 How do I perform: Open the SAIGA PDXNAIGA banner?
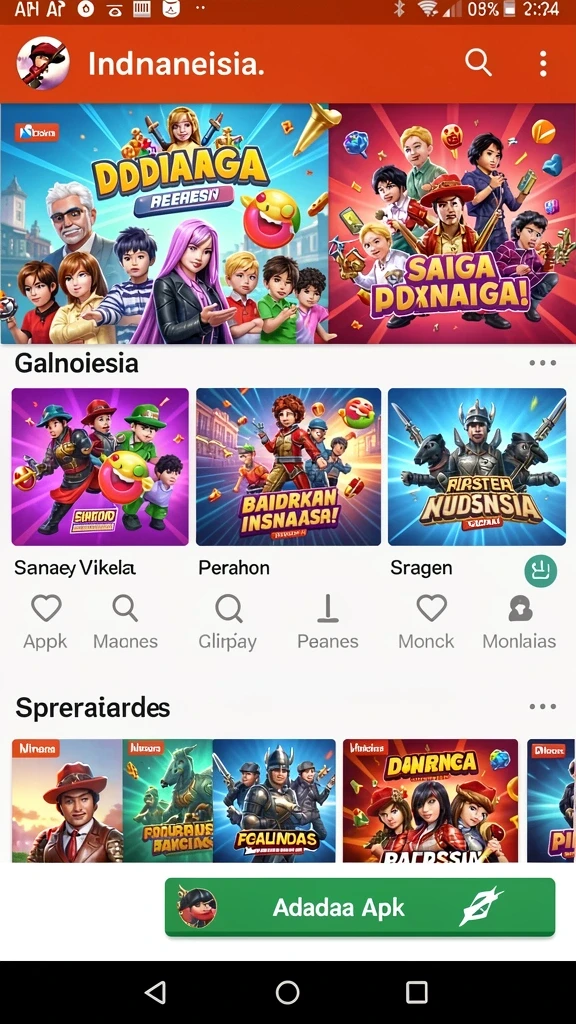(452, 223)
